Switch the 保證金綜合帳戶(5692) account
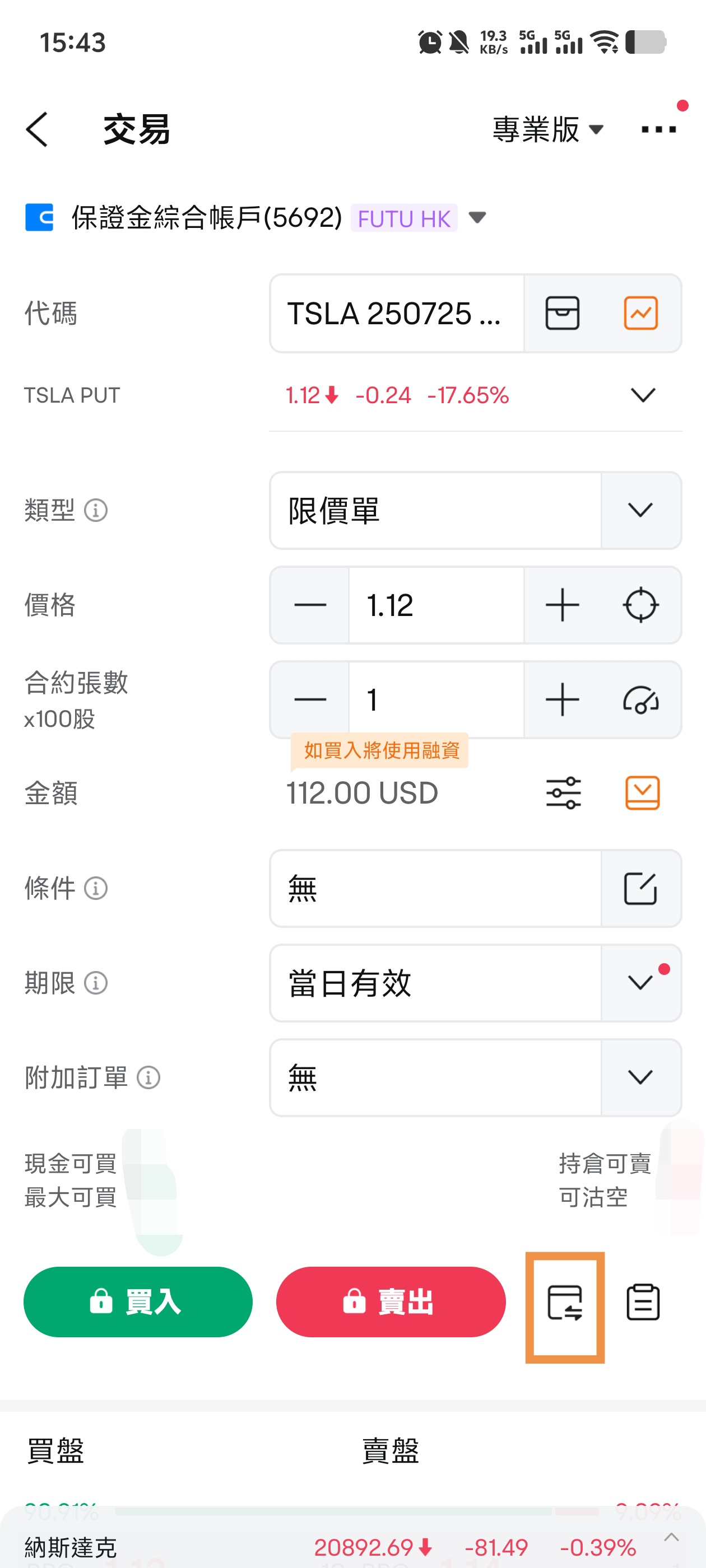This screenshot has width=706, height=1568. (256, 218)
